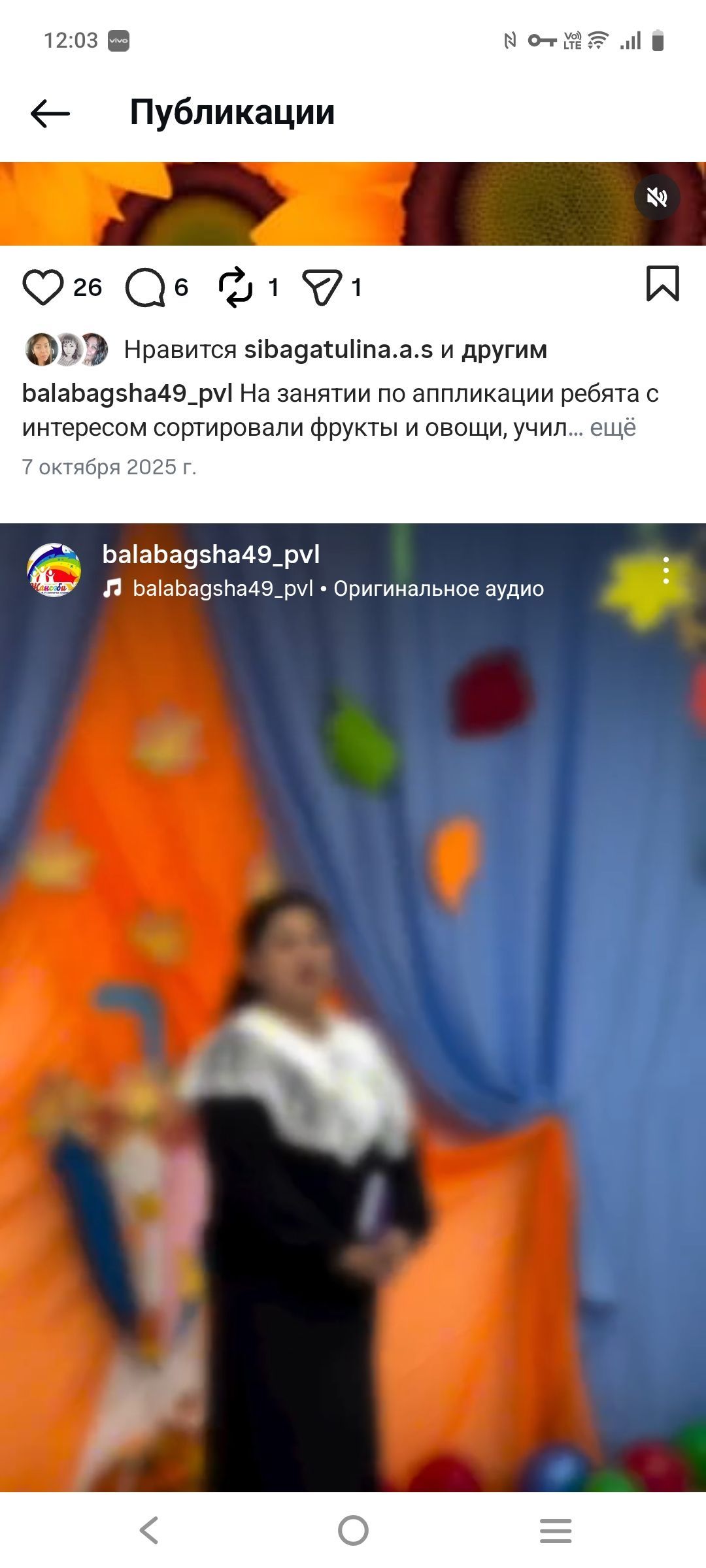The height and width of the screenshot is (1568, 706).
Task: Open recent apps from the navigation bar
Action: [x=555, y=1530]
